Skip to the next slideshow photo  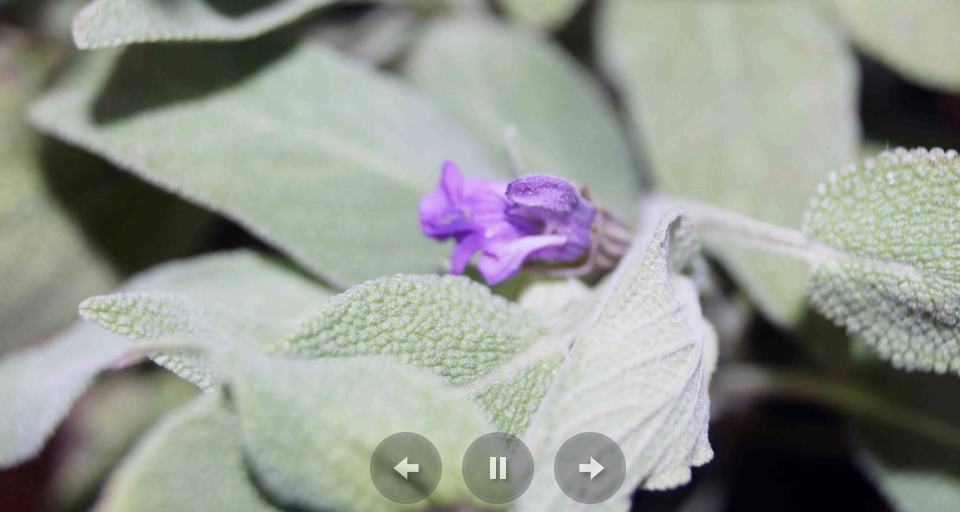[590, 468]
